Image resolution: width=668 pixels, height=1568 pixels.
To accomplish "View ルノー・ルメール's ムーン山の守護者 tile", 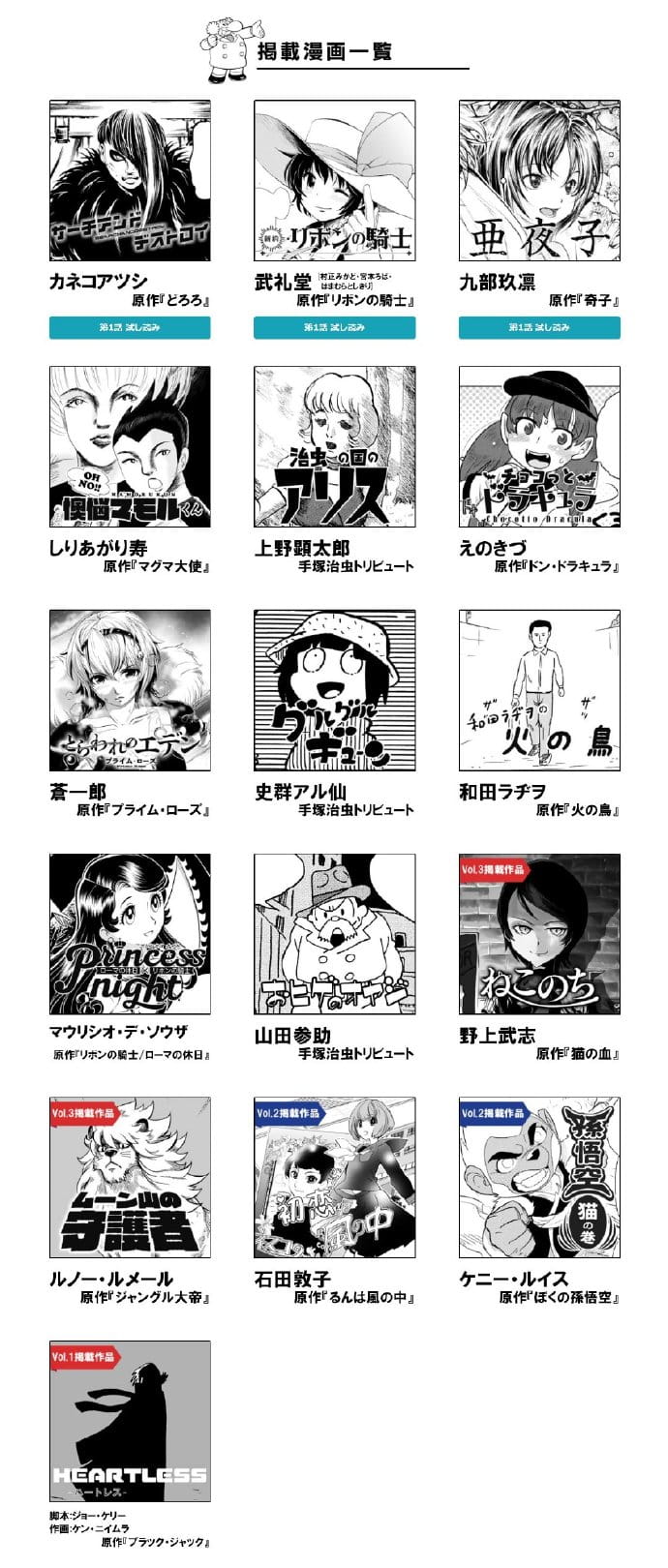I will (130, 1177).
